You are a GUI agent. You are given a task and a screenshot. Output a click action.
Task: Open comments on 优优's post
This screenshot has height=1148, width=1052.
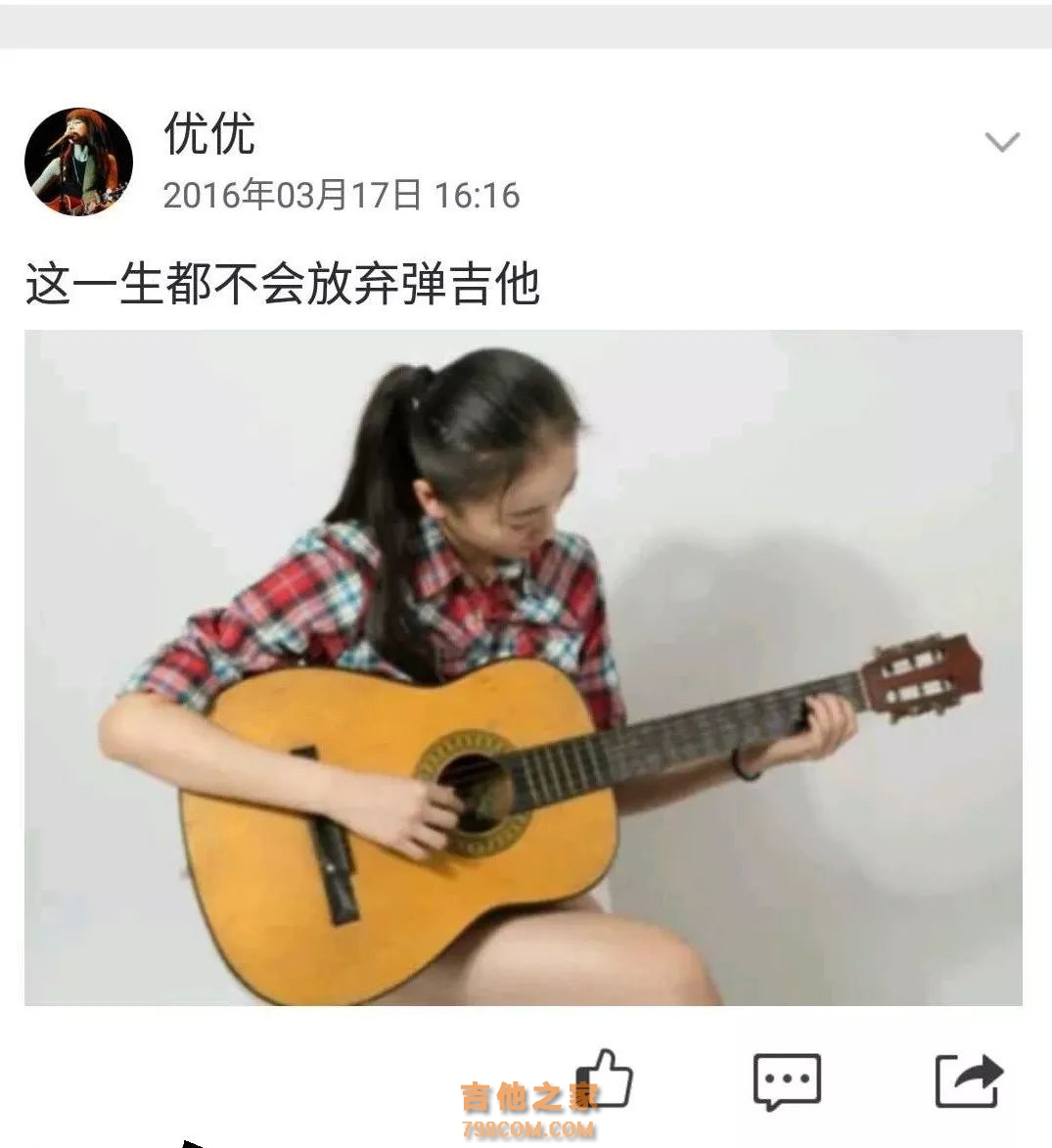point(786,1080)
